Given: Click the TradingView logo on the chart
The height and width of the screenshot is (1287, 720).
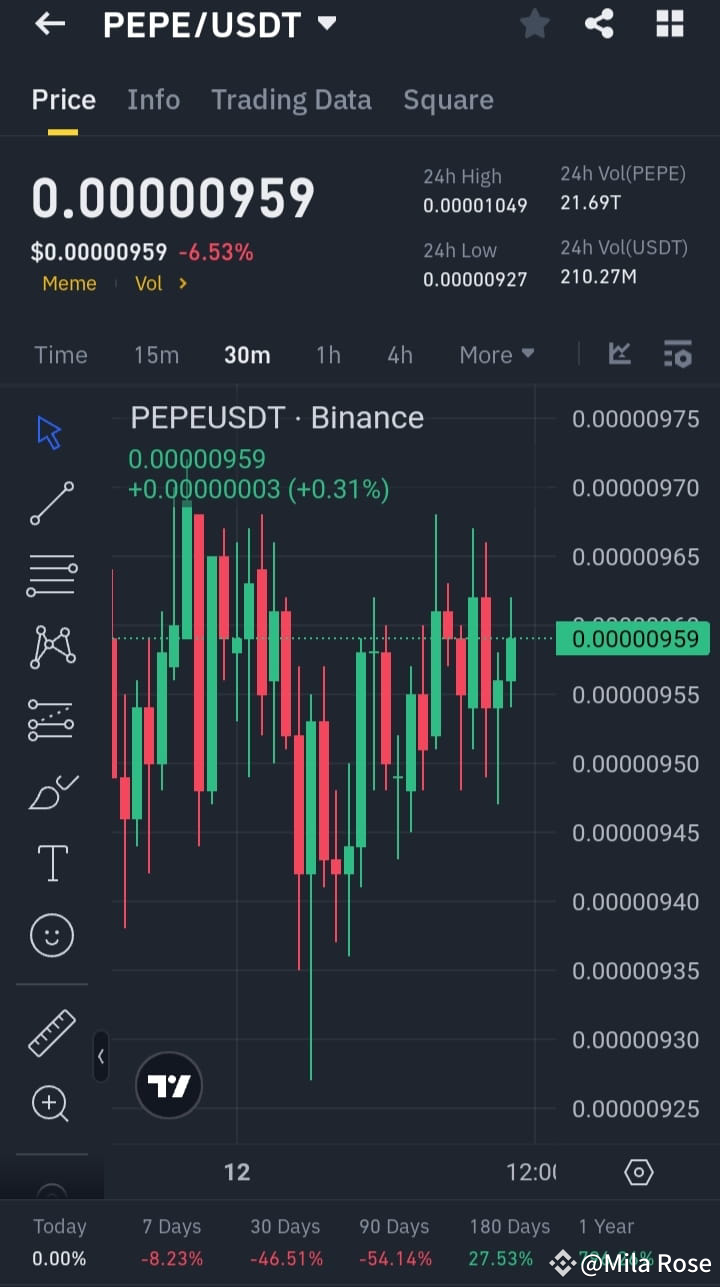Looking at the screenshot, I should pyautogui.click(x=168, y=1084).
